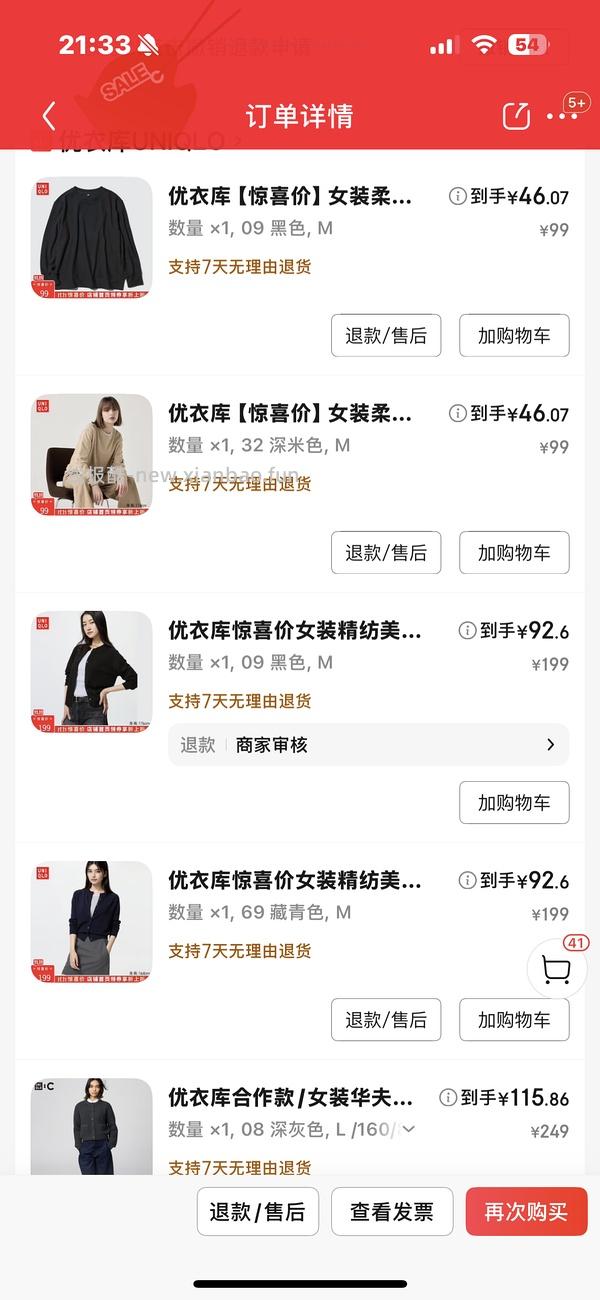
Task: Open the 退款 商家审核 status row
Action: click(368, 745)
